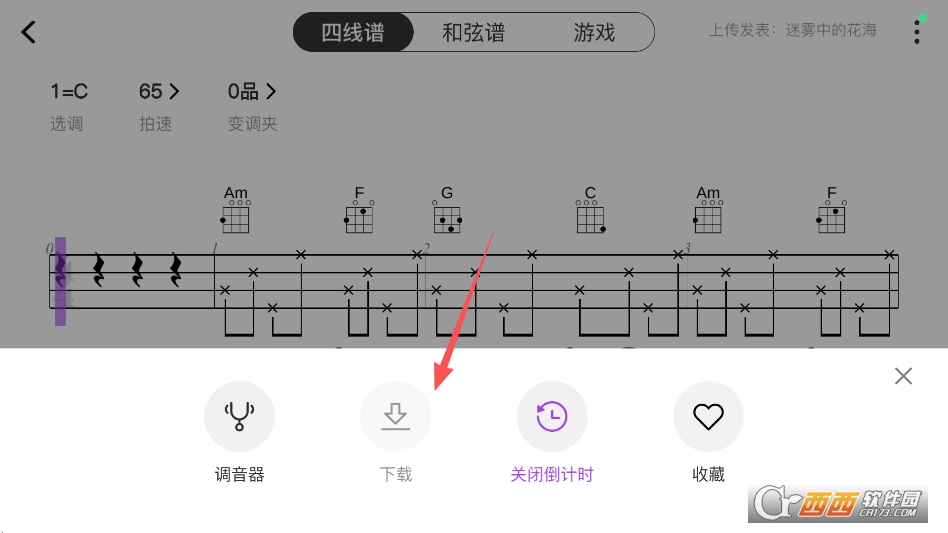
Task: Add this score to 收藏 favorites
Action: click(708, 416)
